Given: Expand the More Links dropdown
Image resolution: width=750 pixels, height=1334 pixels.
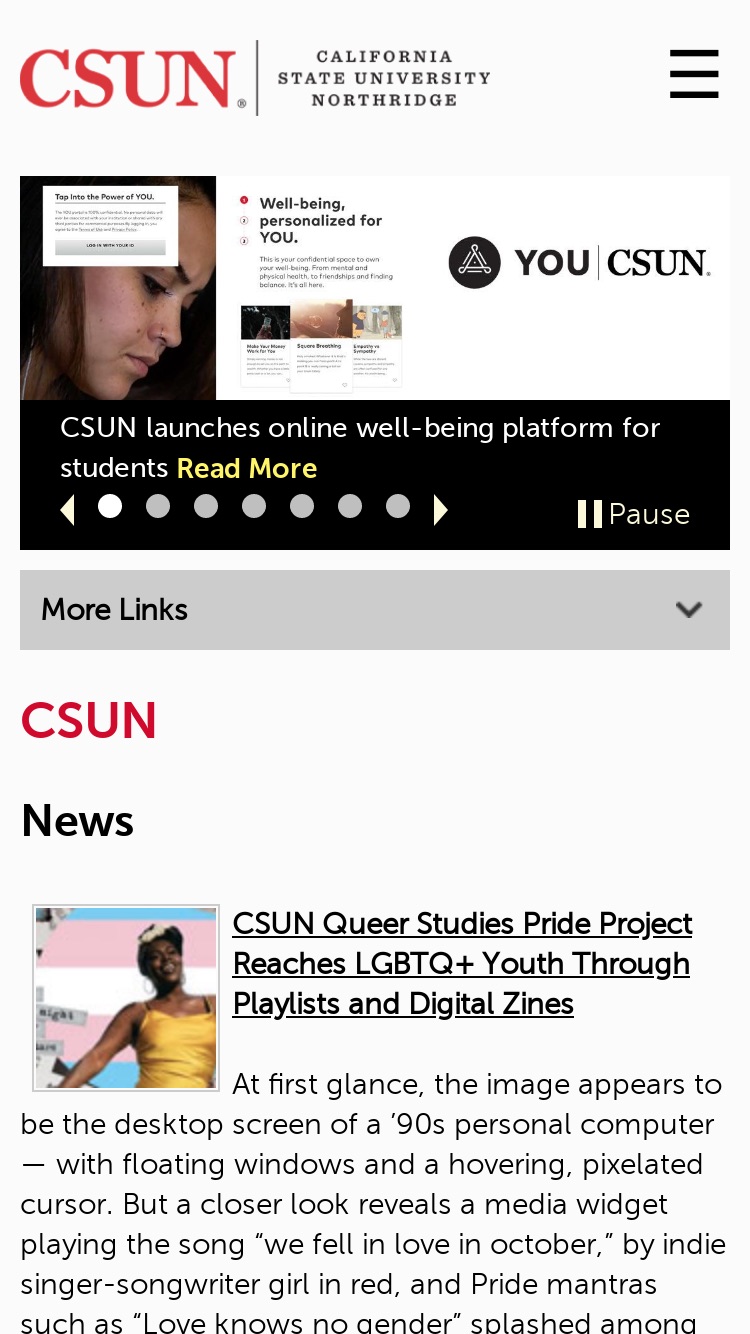Looking at the screenshot, I should [x=375, y=610].
